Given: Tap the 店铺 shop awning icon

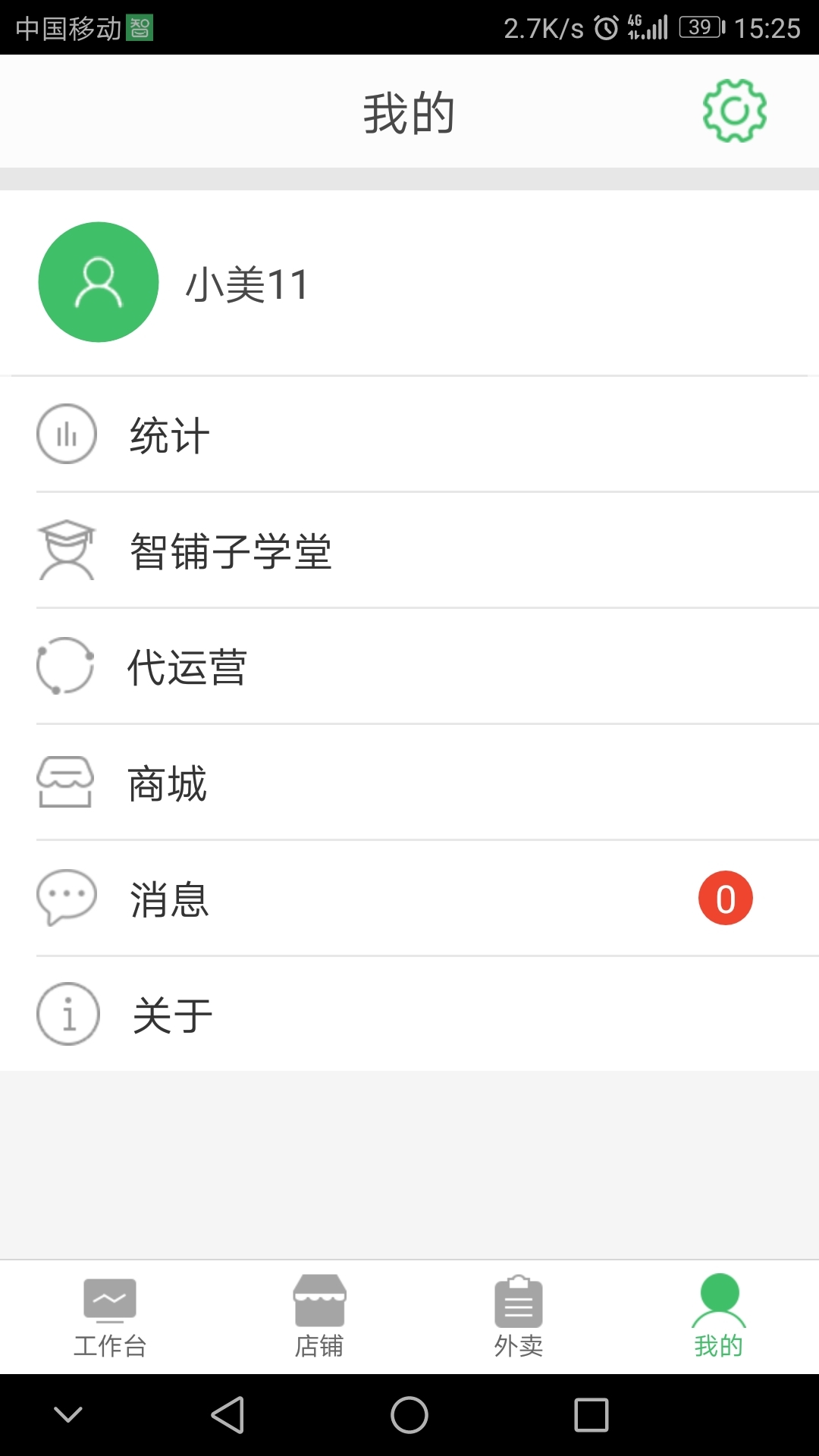Looking at the screenshot, I should click(x=318, y=1298).
